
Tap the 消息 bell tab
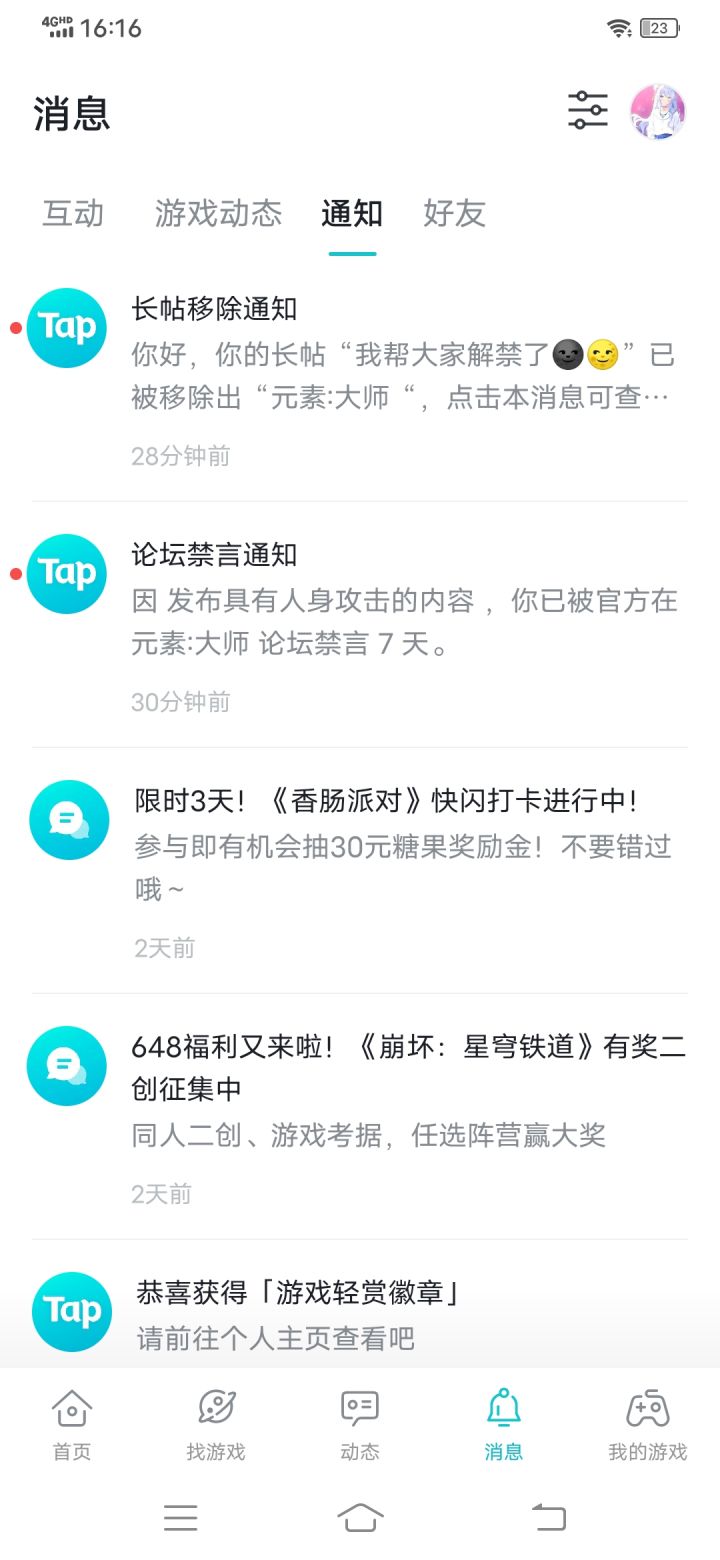[504, 1425]
